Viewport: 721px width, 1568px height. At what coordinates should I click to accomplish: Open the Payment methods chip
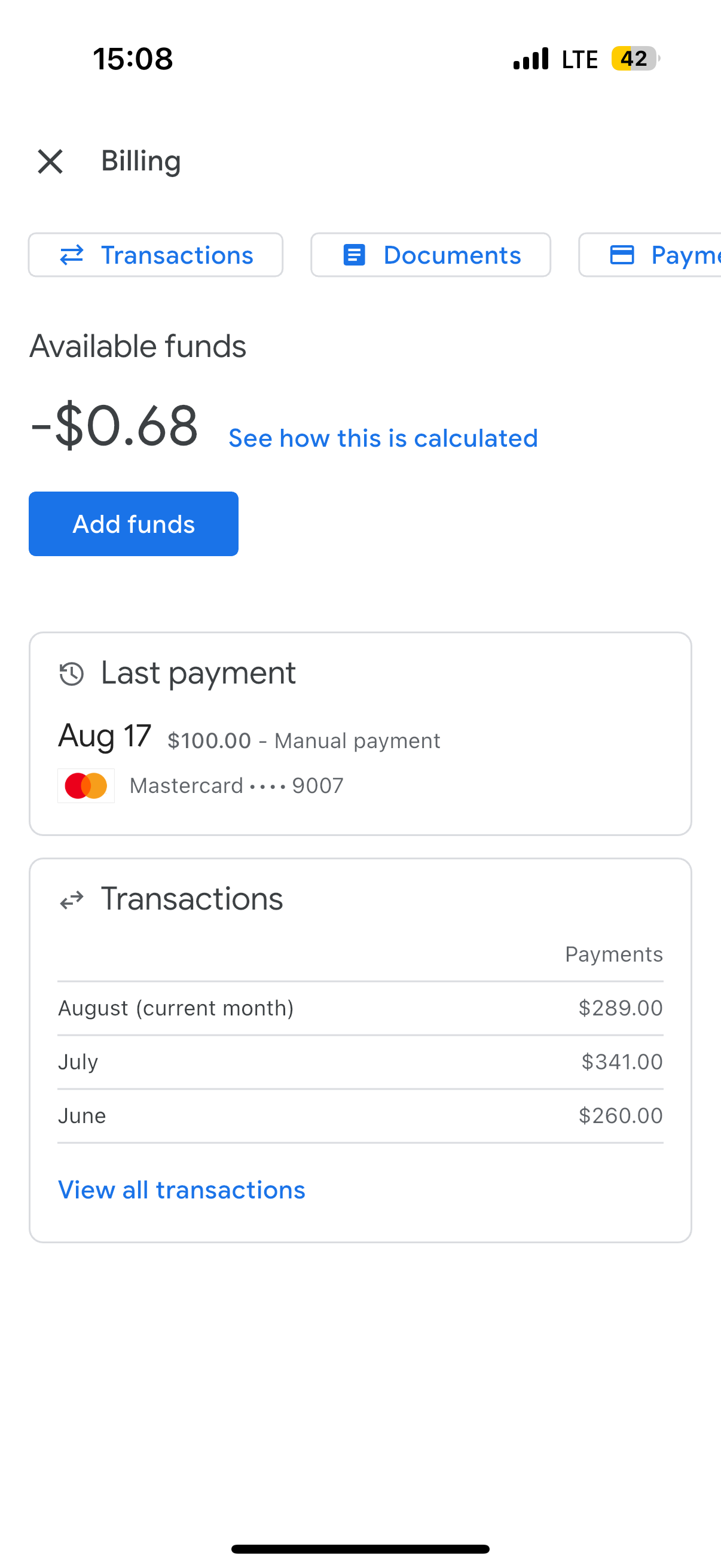(x=650, y=255)
